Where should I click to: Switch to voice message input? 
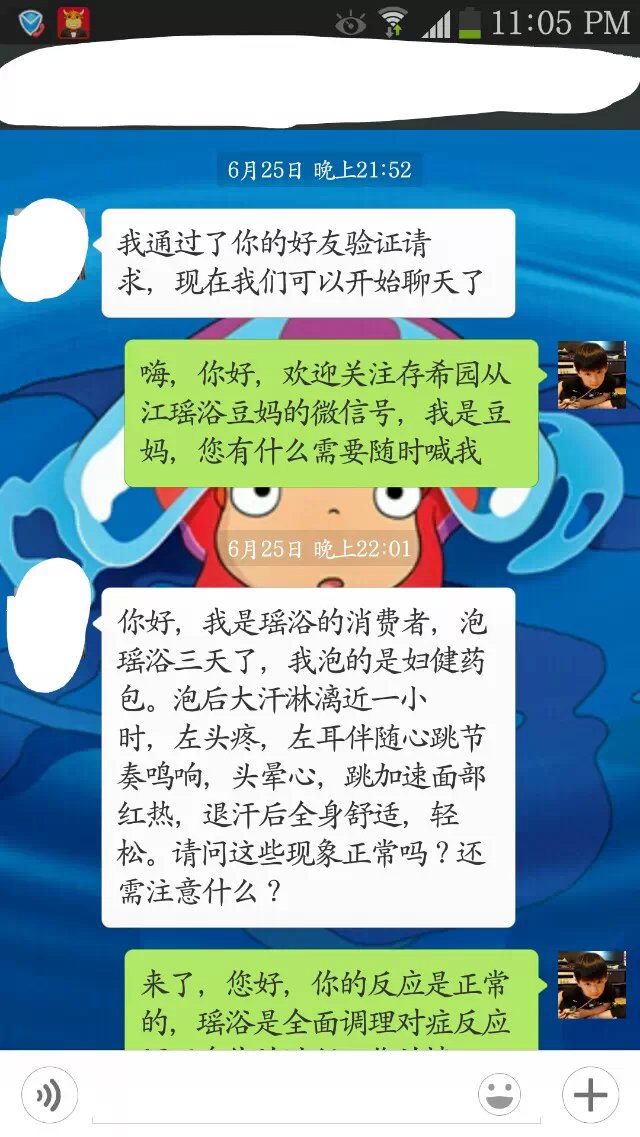tap(48, 1095)
